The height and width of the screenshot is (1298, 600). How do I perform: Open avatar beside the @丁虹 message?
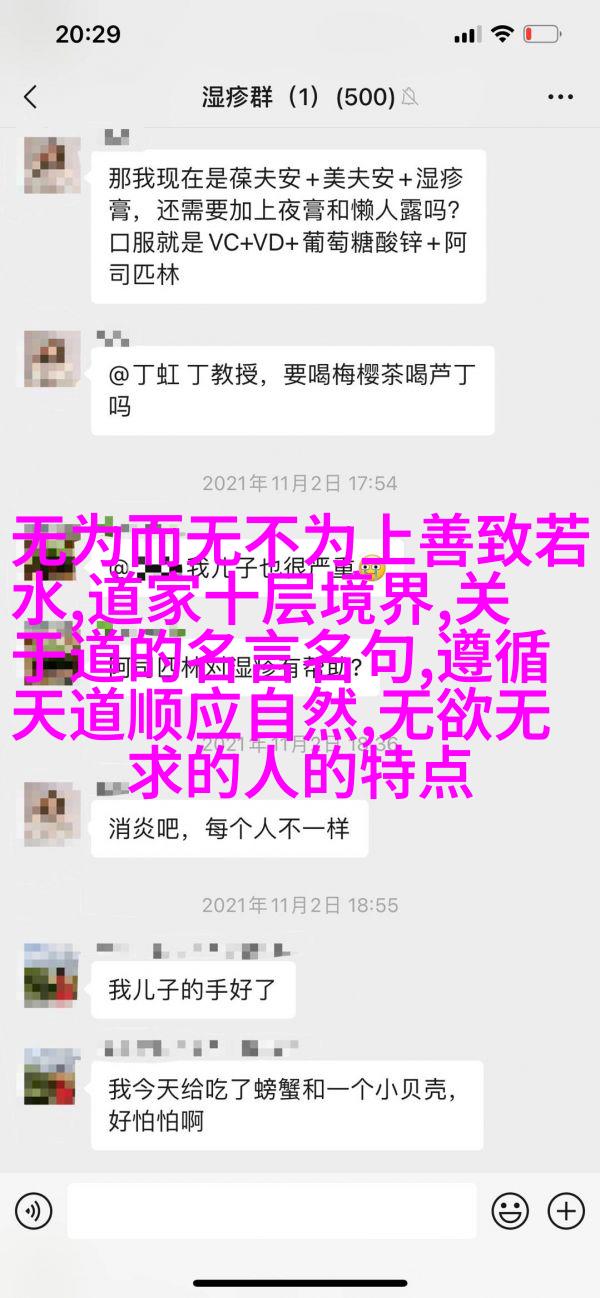coord(51,360)
